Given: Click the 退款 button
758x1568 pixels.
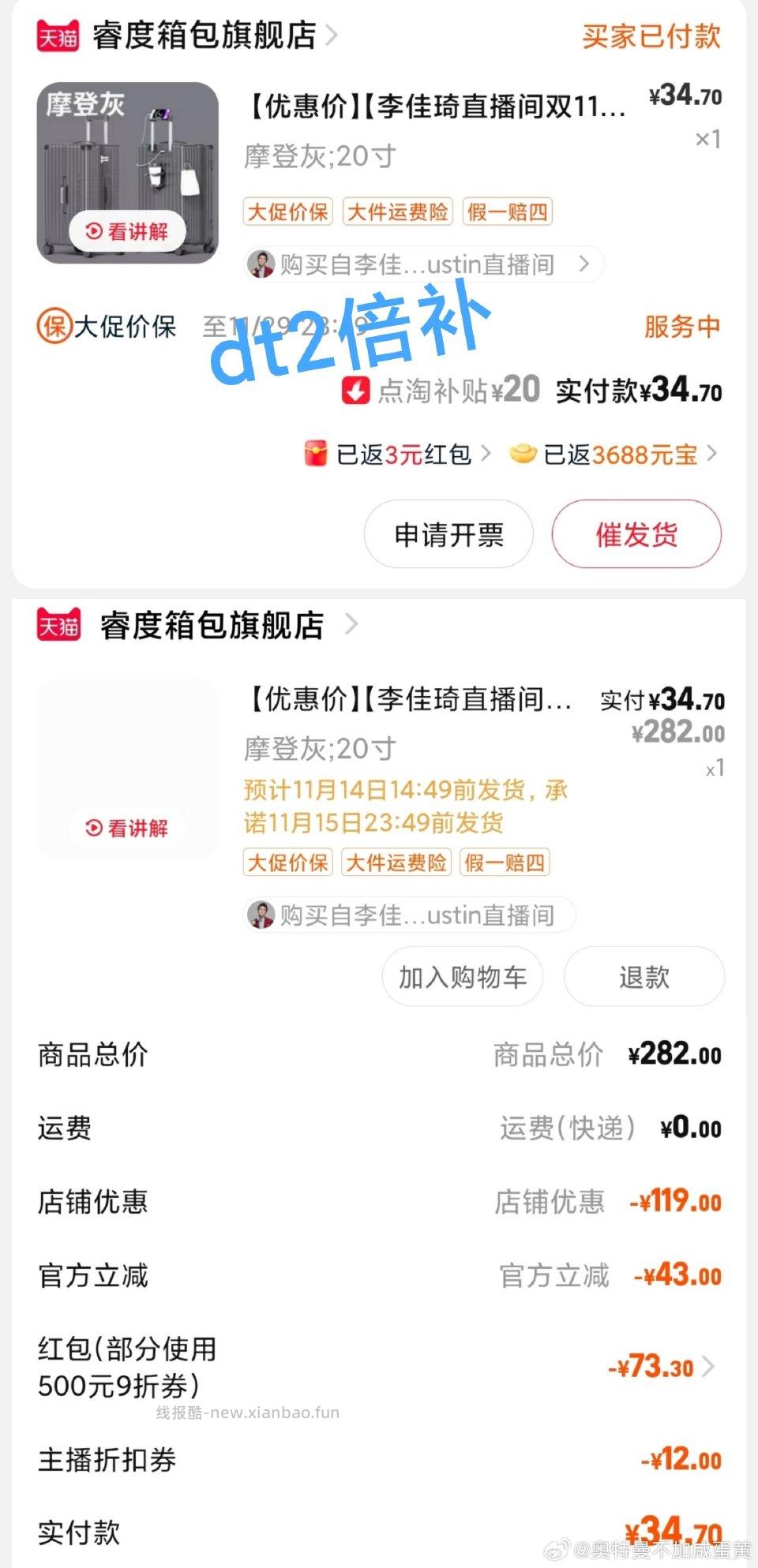Looking at the screenshot, I should pyautogui.click(x=644, y=977).
